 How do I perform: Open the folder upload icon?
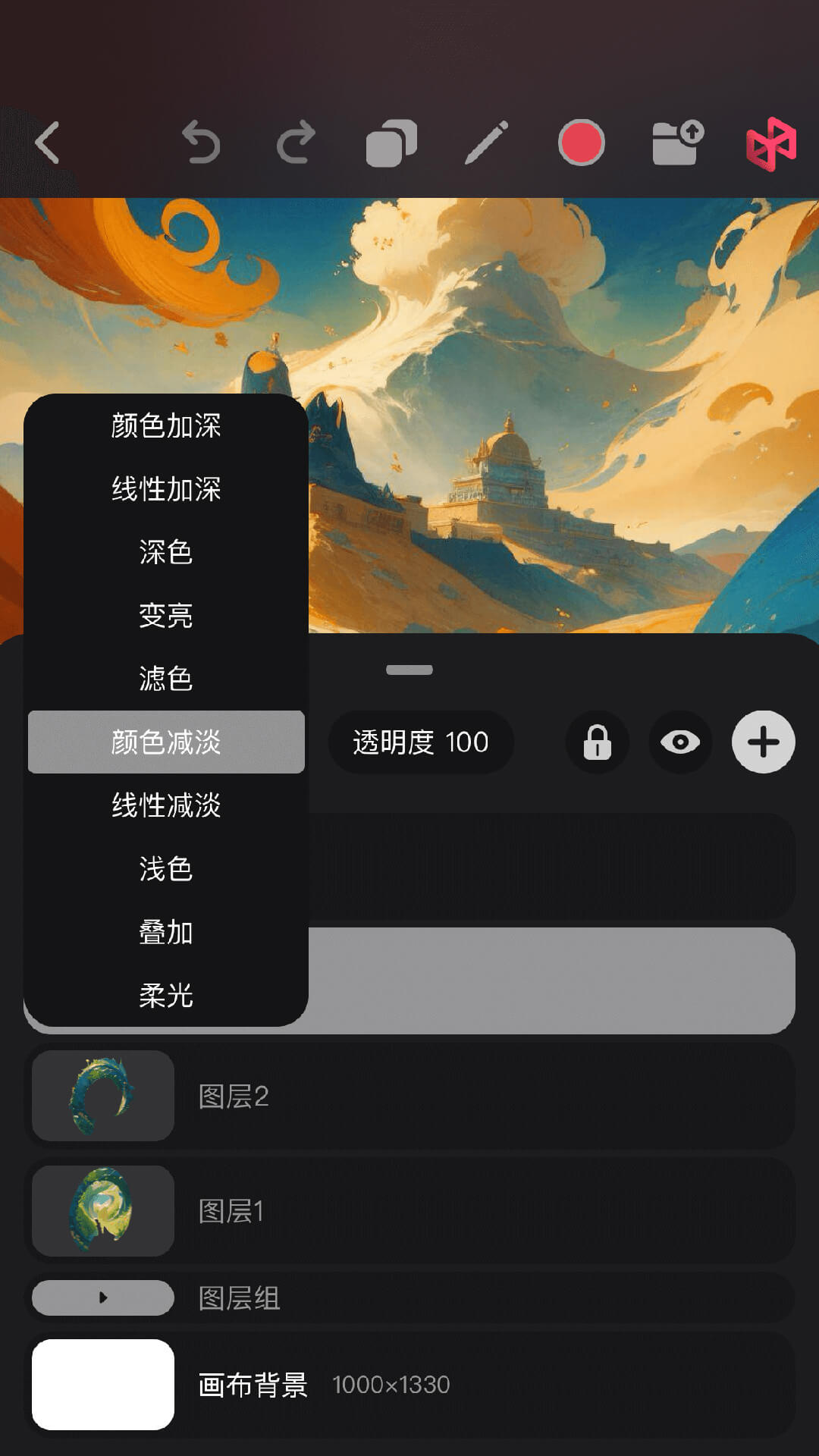click(x=677, y=143)
